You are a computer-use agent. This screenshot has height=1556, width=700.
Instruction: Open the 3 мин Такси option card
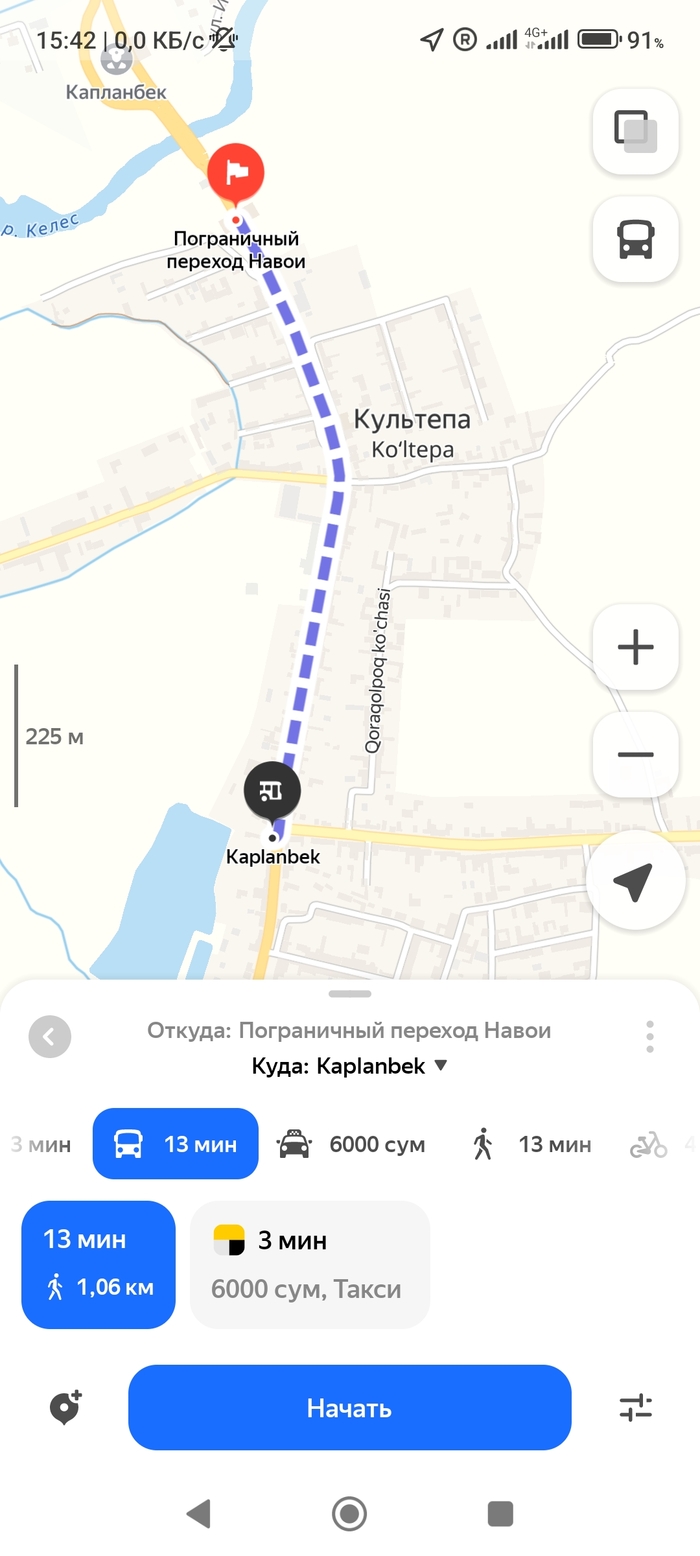coord(309,1264)
